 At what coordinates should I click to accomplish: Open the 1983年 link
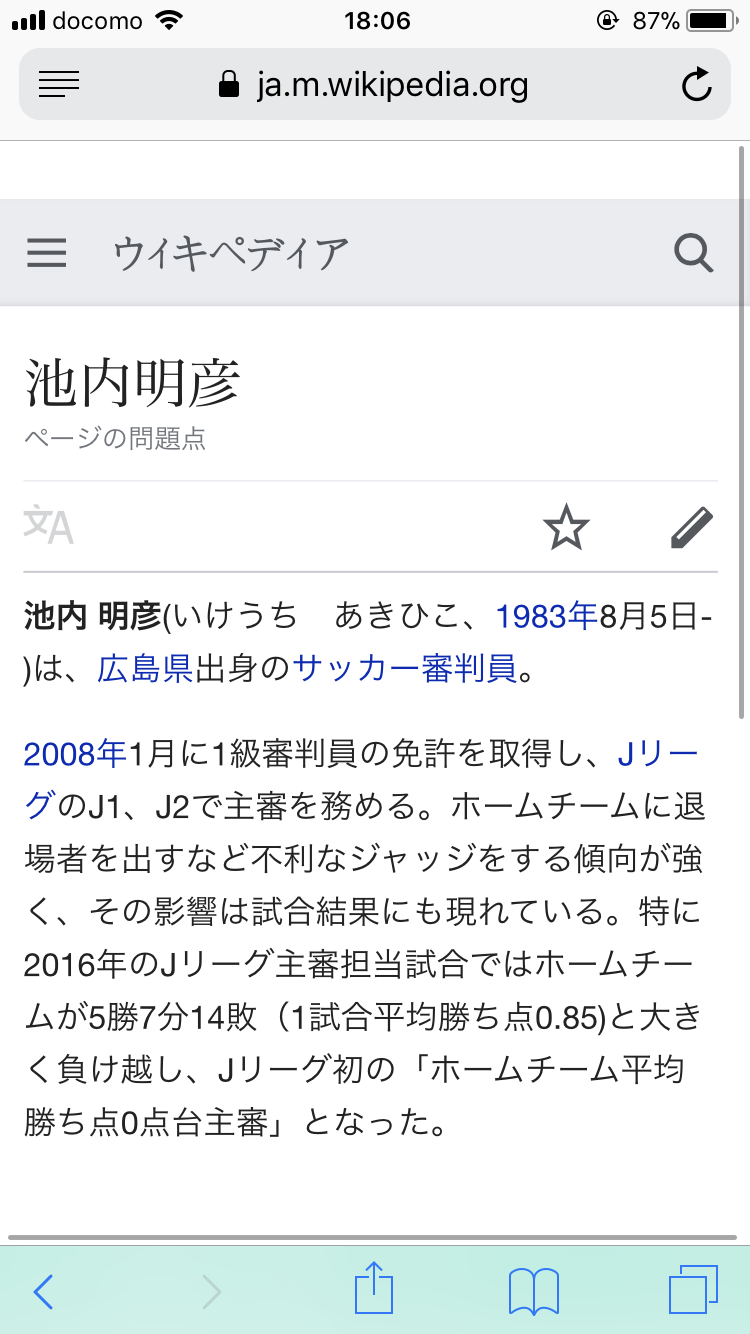pos(546,616)
